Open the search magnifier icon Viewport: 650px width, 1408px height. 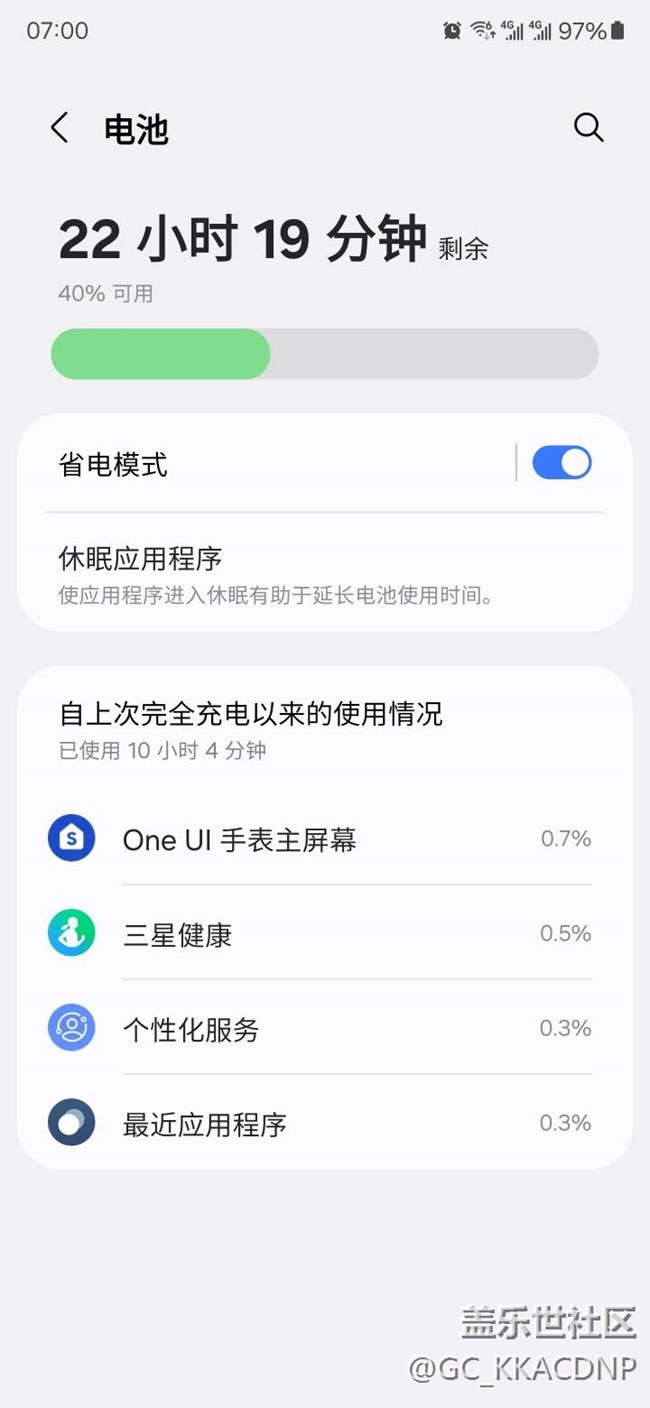[588, 128]
